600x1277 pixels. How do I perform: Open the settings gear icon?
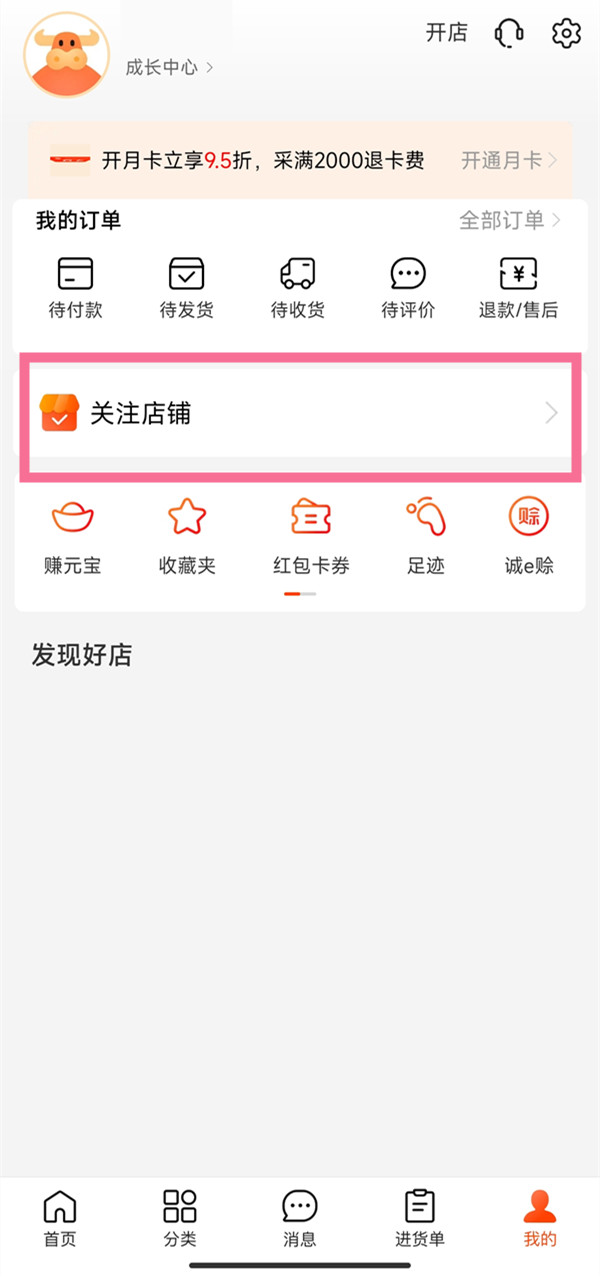tap(566, 33)
